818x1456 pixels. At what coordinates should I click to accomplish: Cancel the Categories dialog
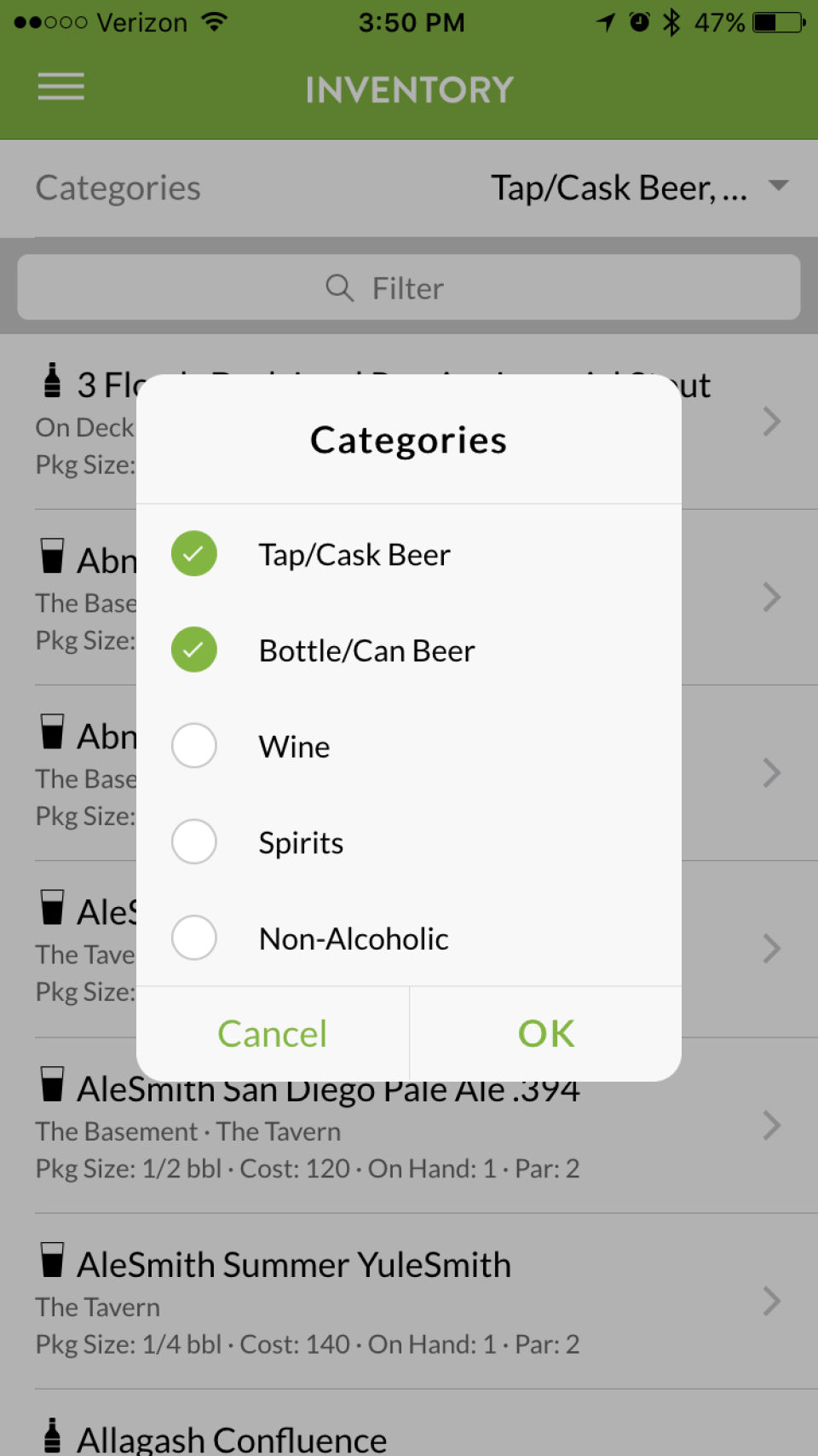pos(273,1034)
